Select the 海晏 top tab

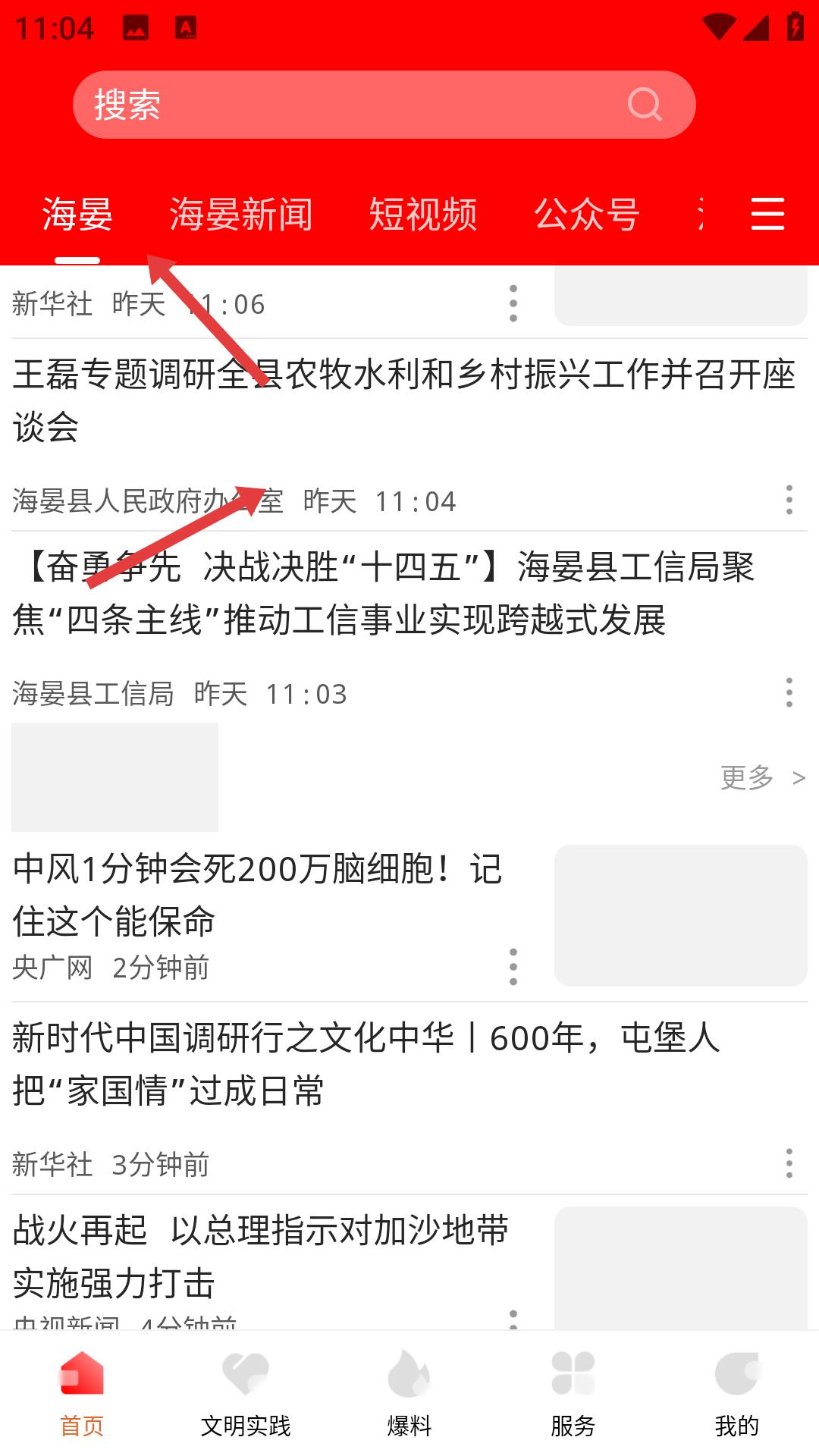pos(77,214)
